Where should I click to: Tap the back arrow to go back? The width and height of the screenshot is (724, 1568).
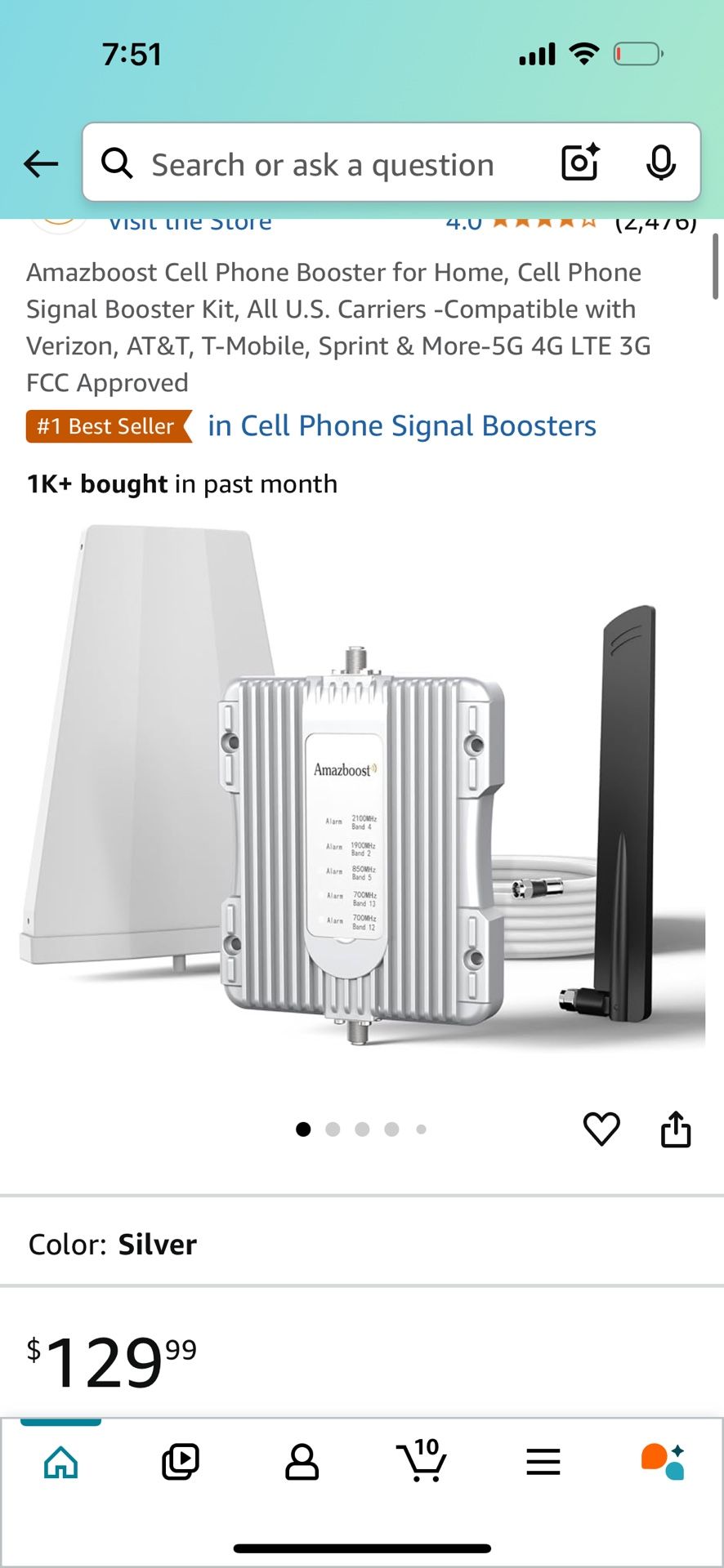coord(39,163)
